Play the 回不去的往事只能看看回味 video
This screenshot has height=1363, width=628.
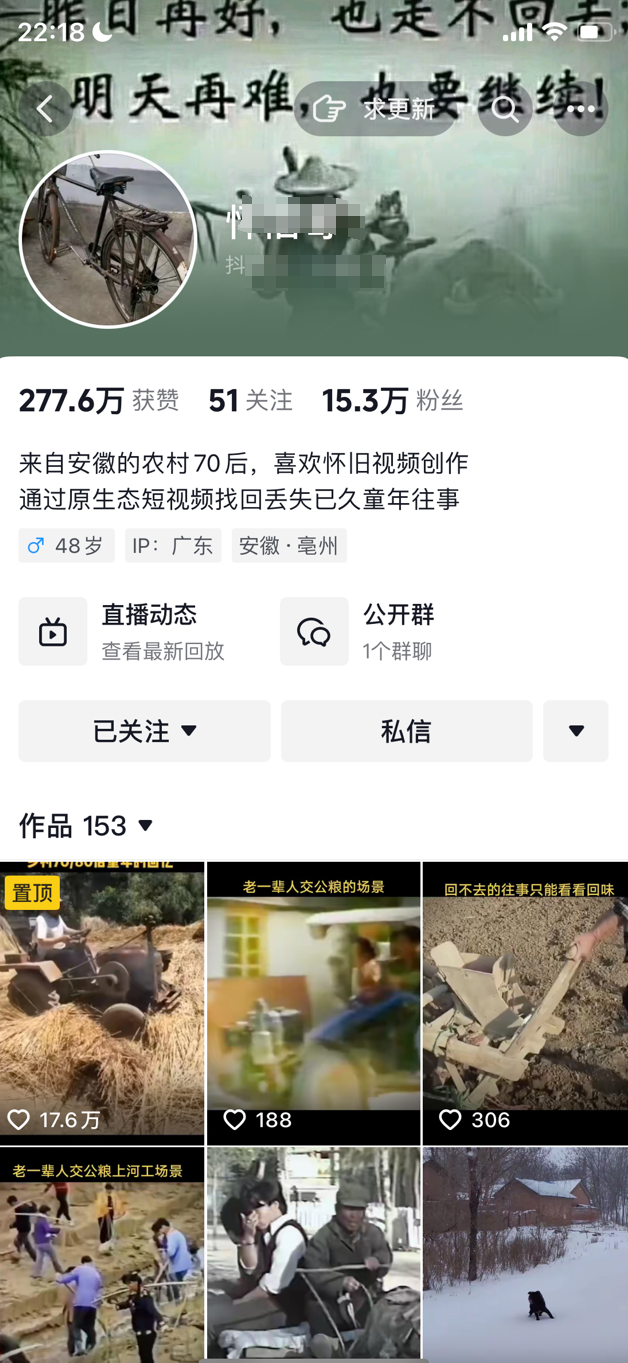525,1003
